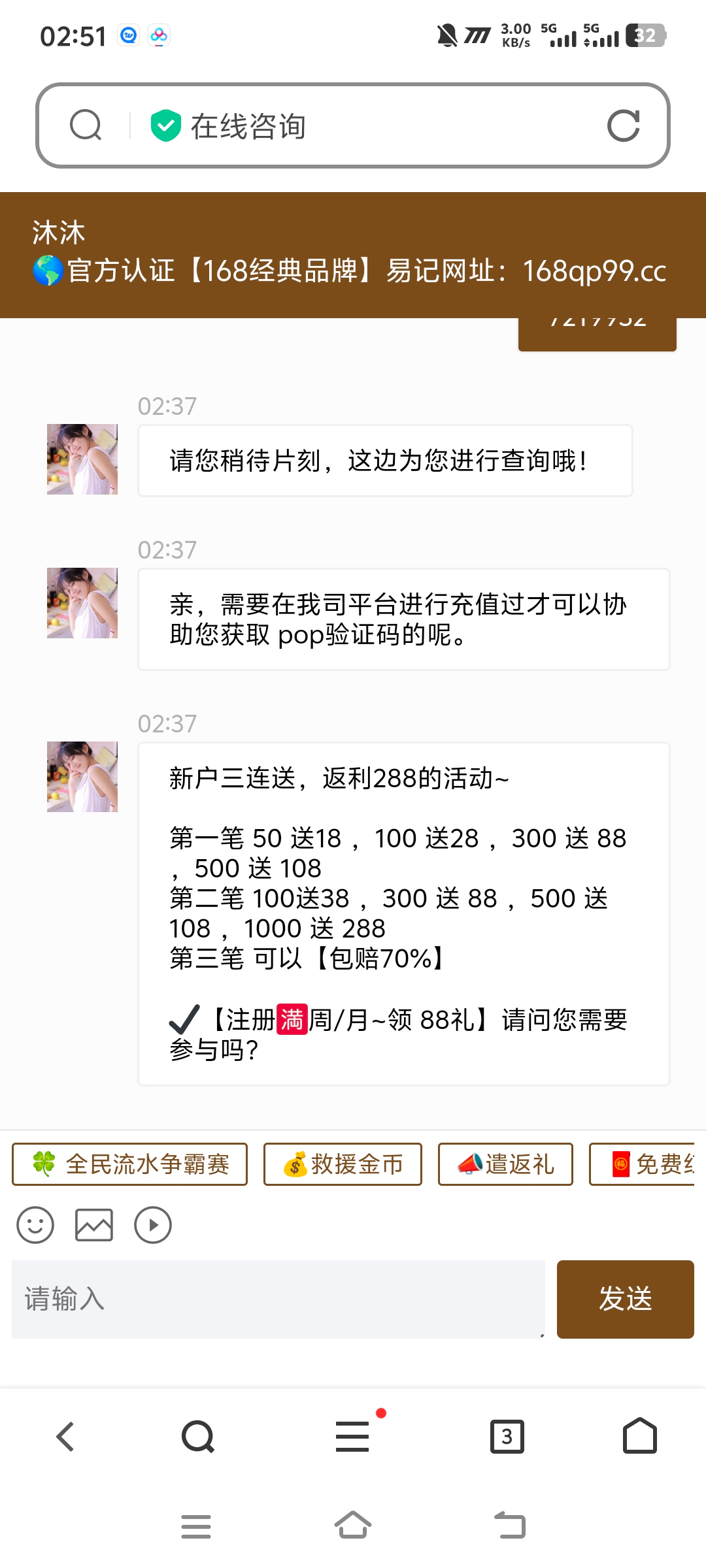This screenshot has width=706, height=1568.
Task: Tap the 救援金币 chip
Action: tap(343, 1164)
